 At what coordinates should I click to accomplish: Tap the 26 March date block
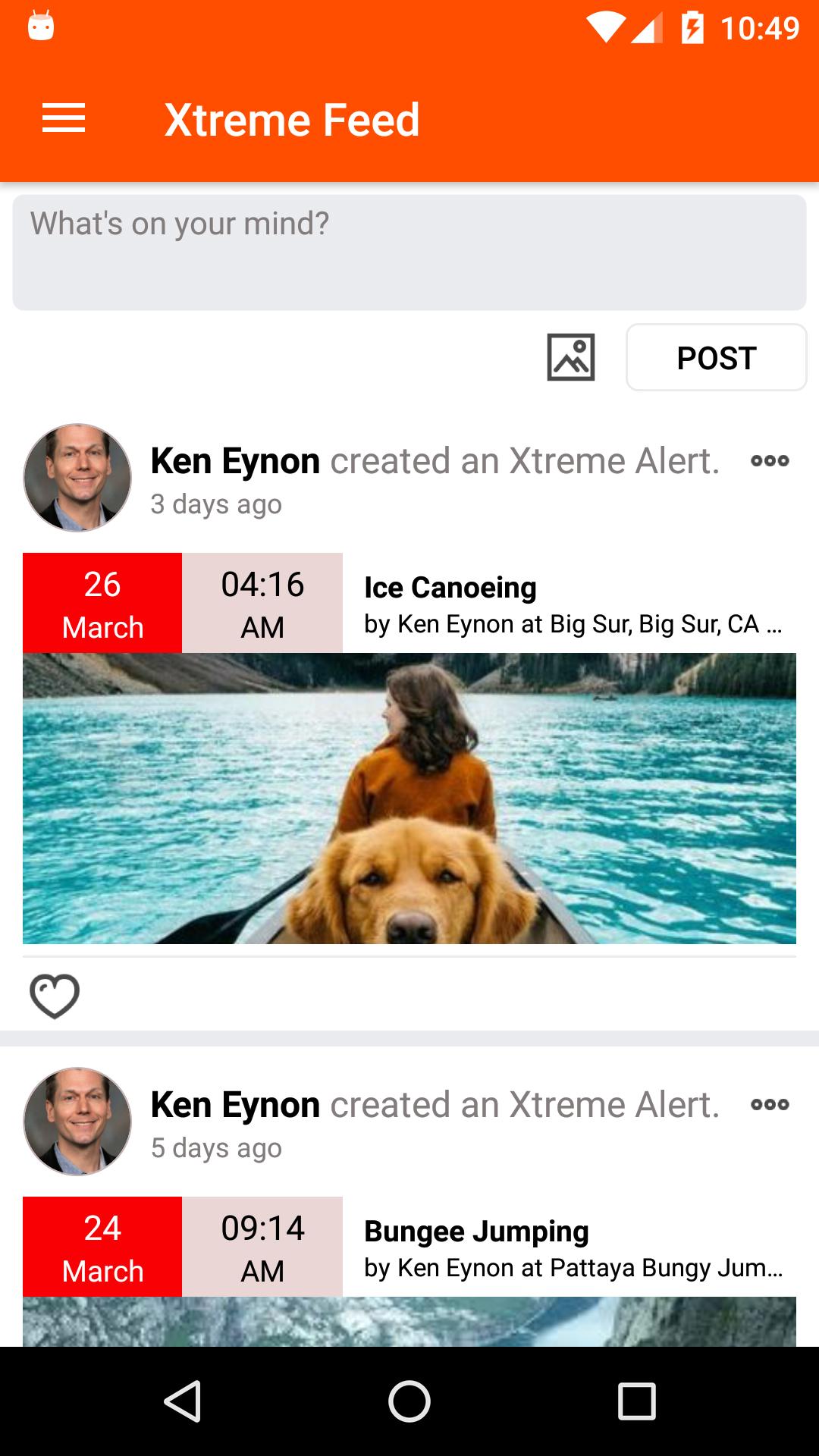click(x=102, y=603)
